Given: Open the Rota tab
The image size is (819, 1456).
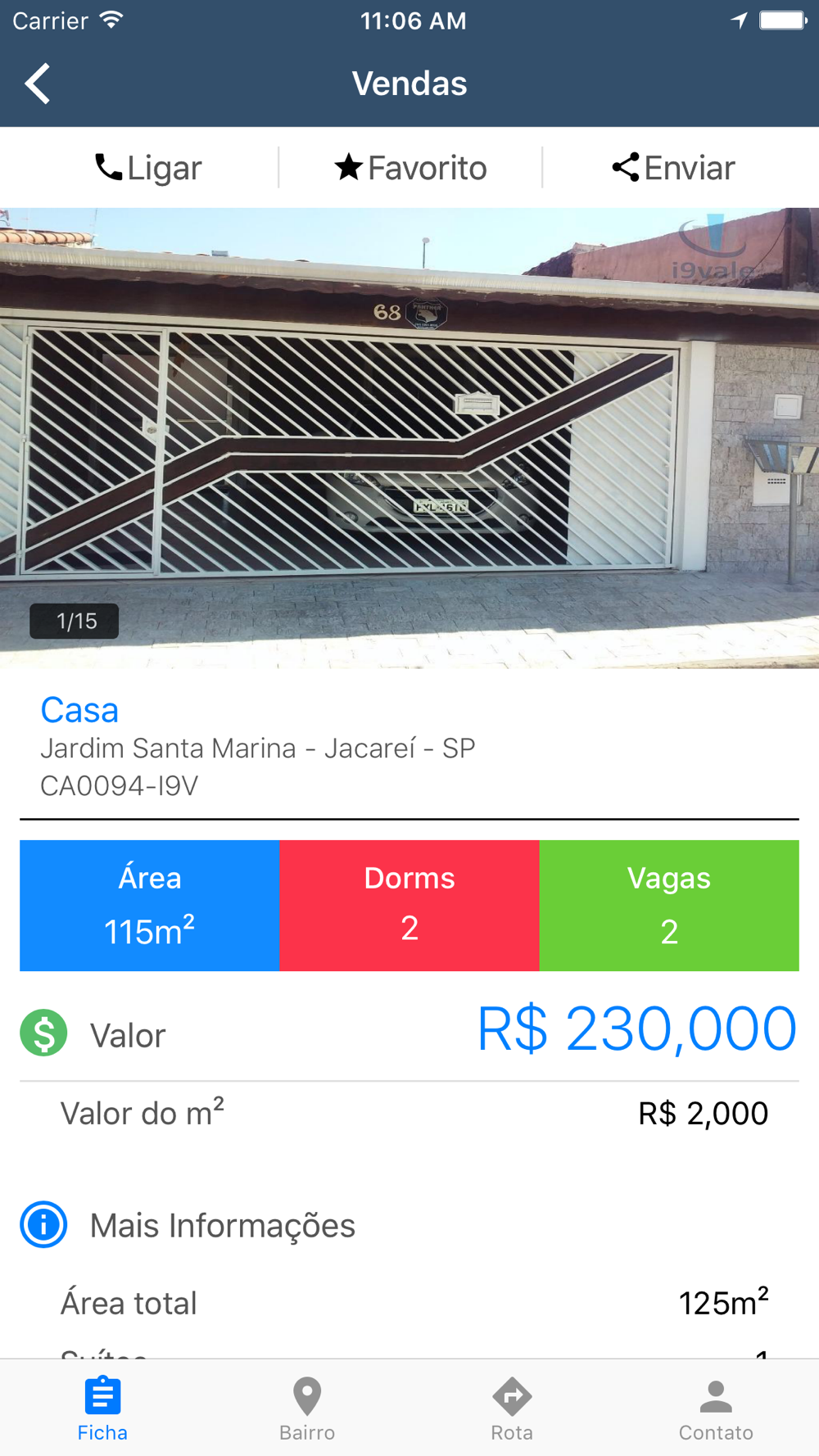Looking at the screenshot, I should tap(512, 1409).
